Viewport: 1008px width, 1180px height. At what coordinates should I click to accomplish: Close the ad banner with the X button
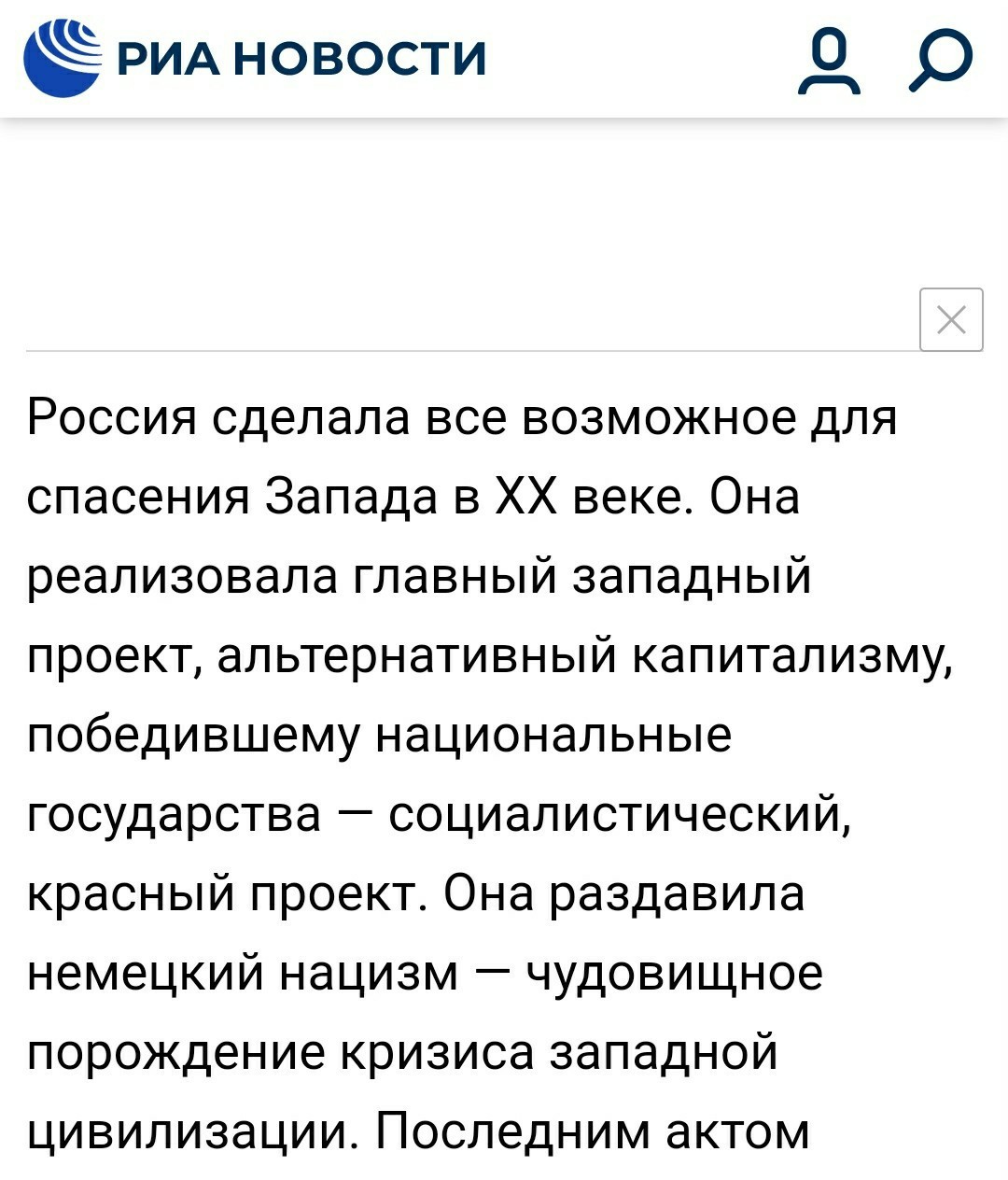coord(951,320)
